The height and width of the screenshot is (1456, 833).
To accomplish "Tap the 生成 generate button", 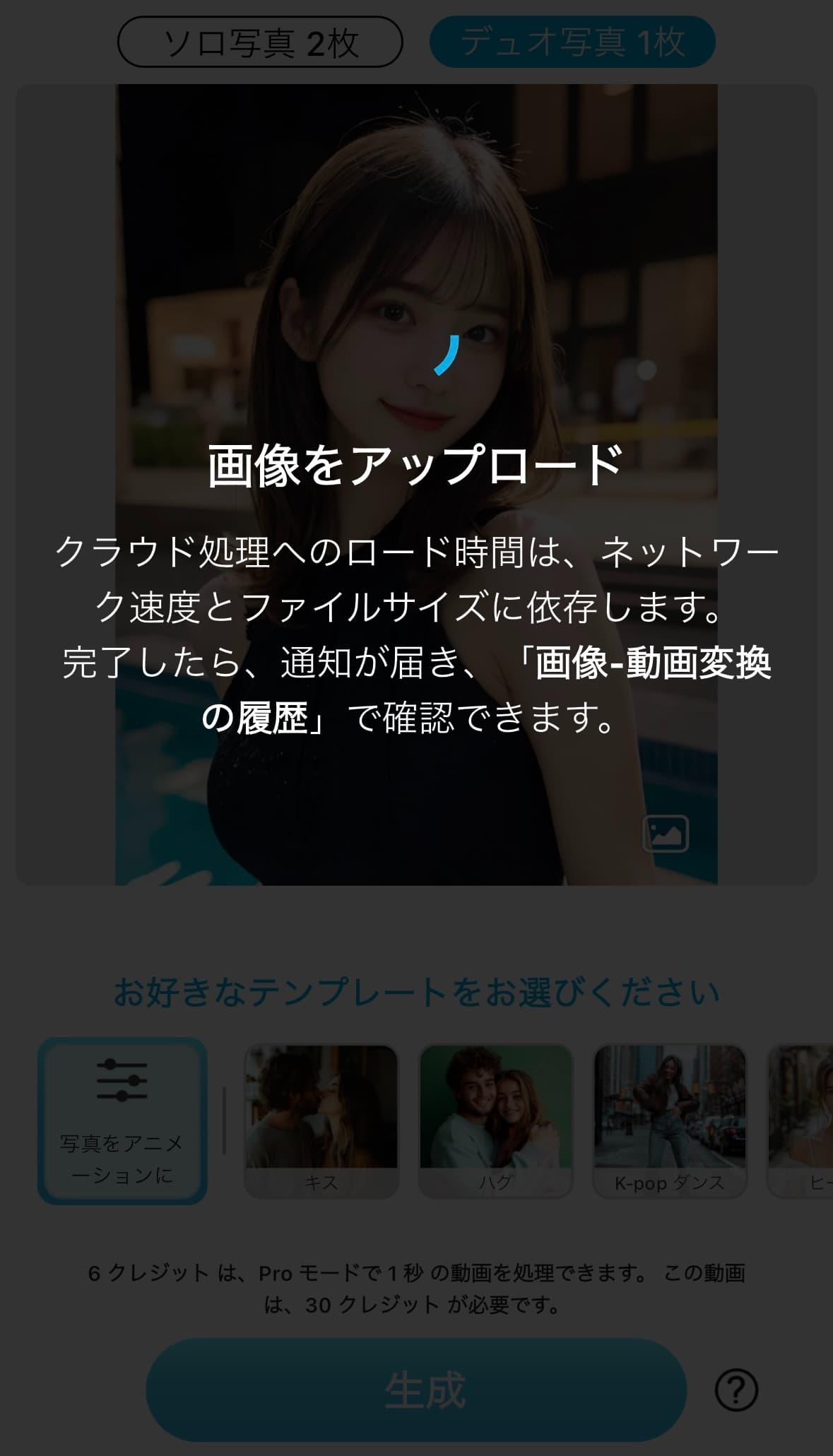I will [x=416, y=1390].
